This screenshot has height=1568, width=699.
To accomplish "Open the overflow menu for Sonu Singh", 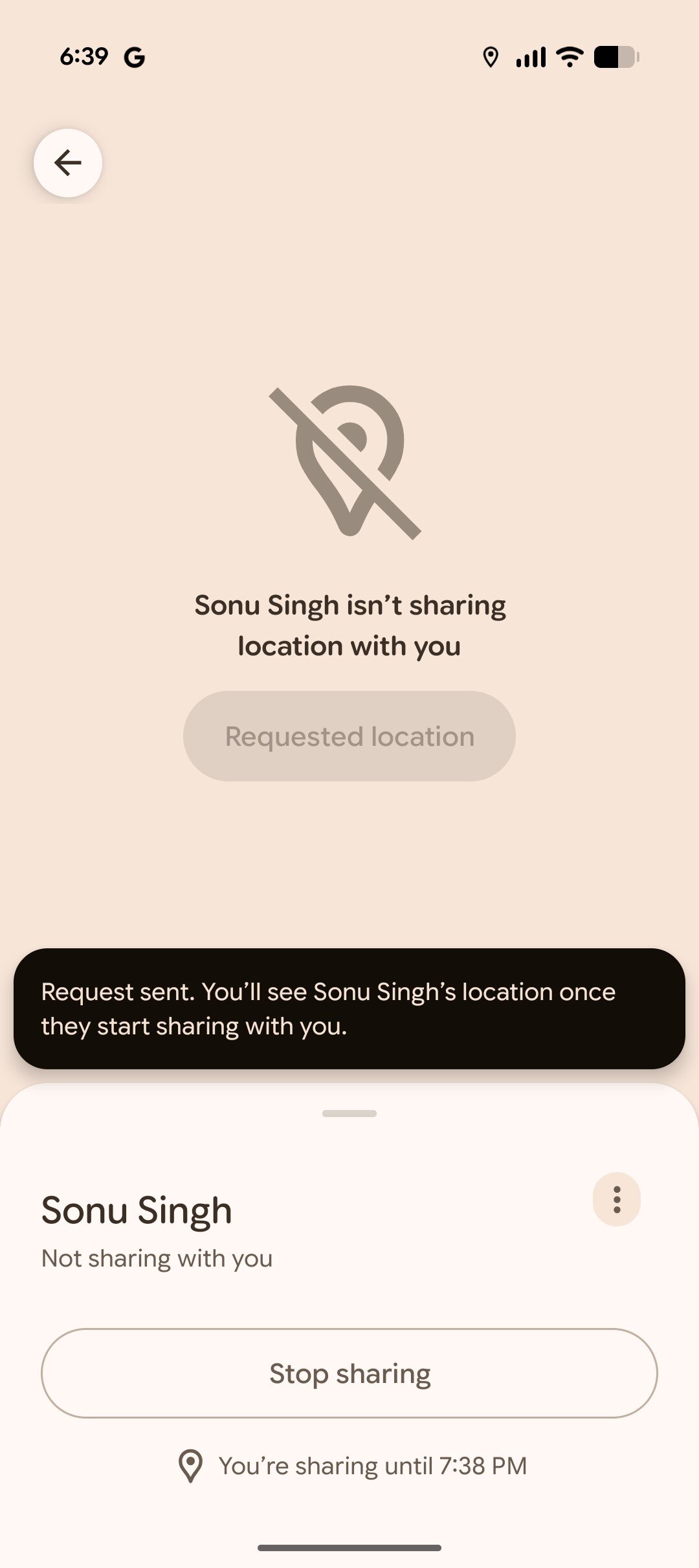I will click(616, 1199).
